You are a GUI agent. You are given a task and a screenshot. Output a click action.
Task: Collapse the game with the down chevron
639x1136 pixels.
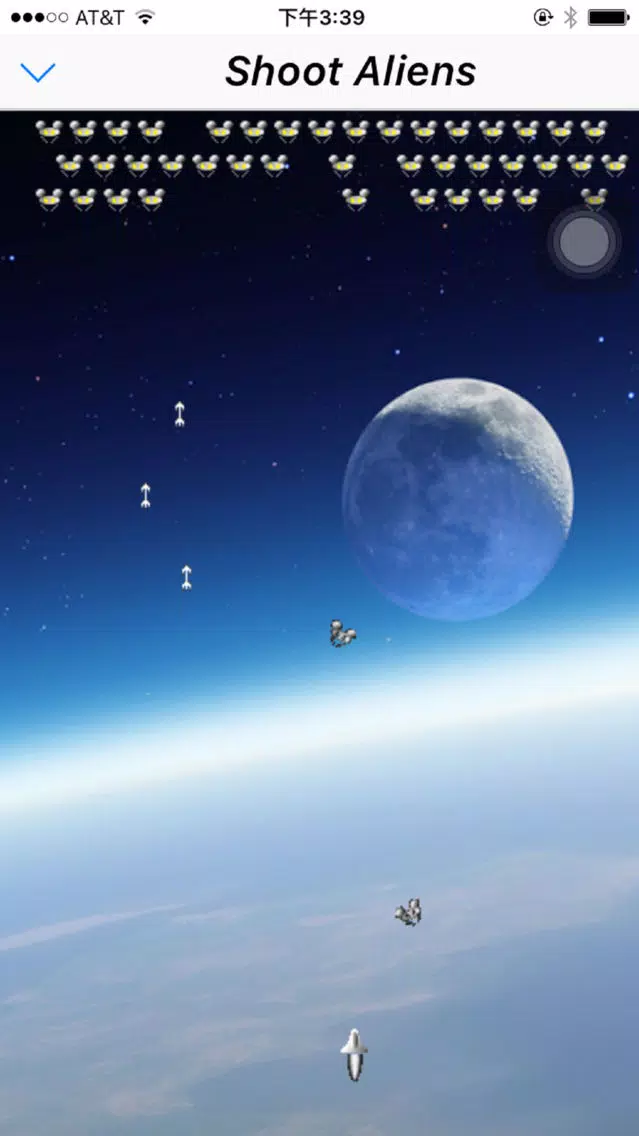[x=38, y=72]
